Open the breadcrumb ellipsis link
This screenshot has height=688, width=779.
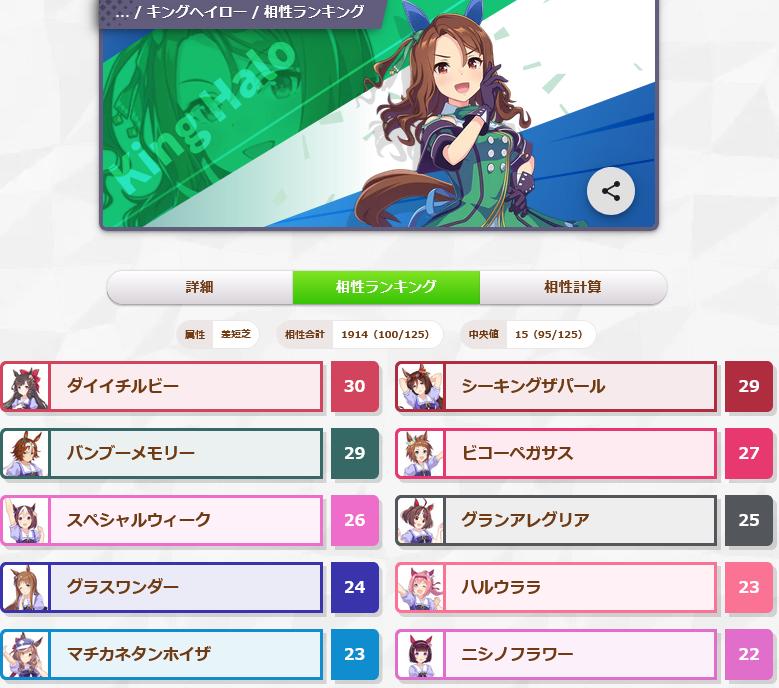[x=122, y=14]
